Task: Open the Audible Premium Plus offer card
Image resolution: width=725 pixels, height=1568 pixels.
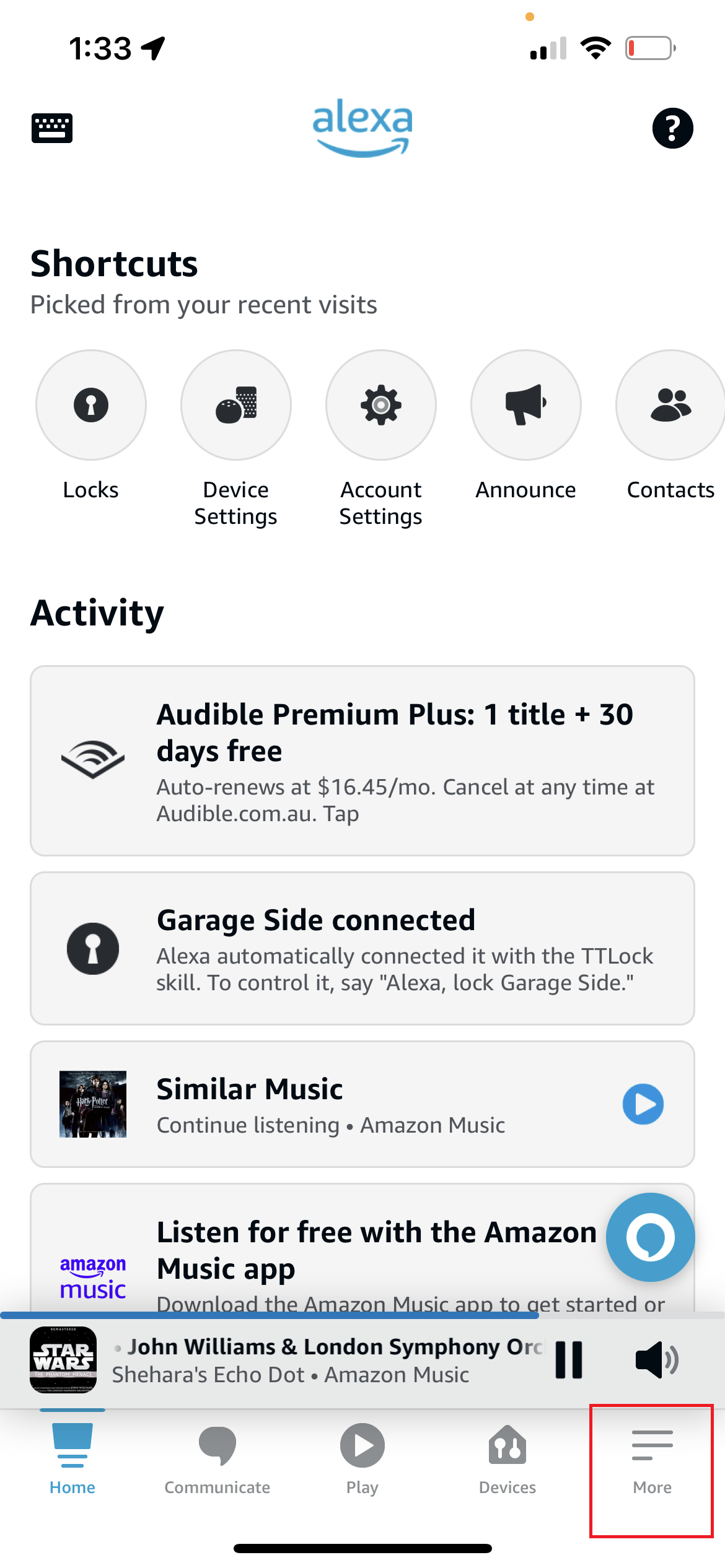Action: 362,761
